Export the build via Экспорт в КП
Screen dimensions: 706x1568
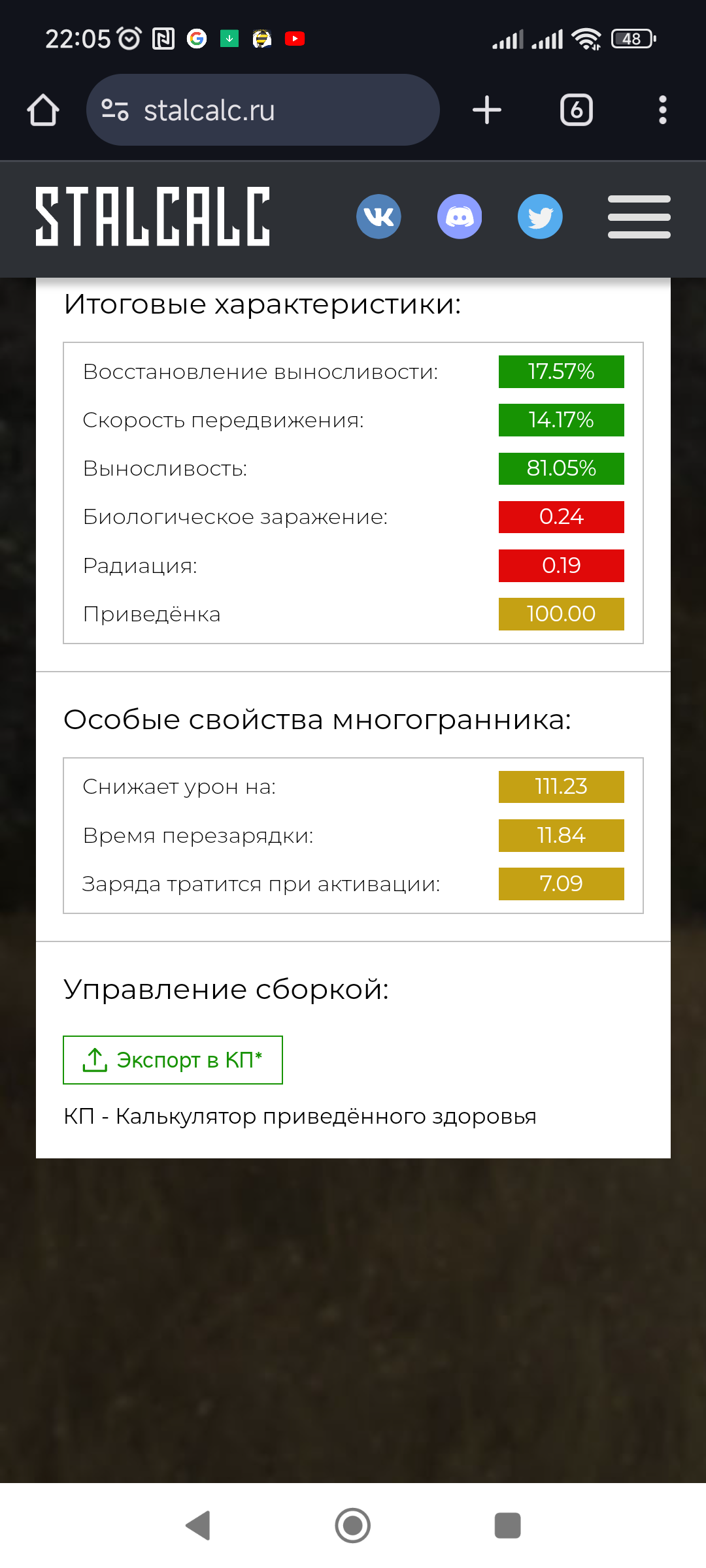pyautogui.click(x=173, y=1060)
